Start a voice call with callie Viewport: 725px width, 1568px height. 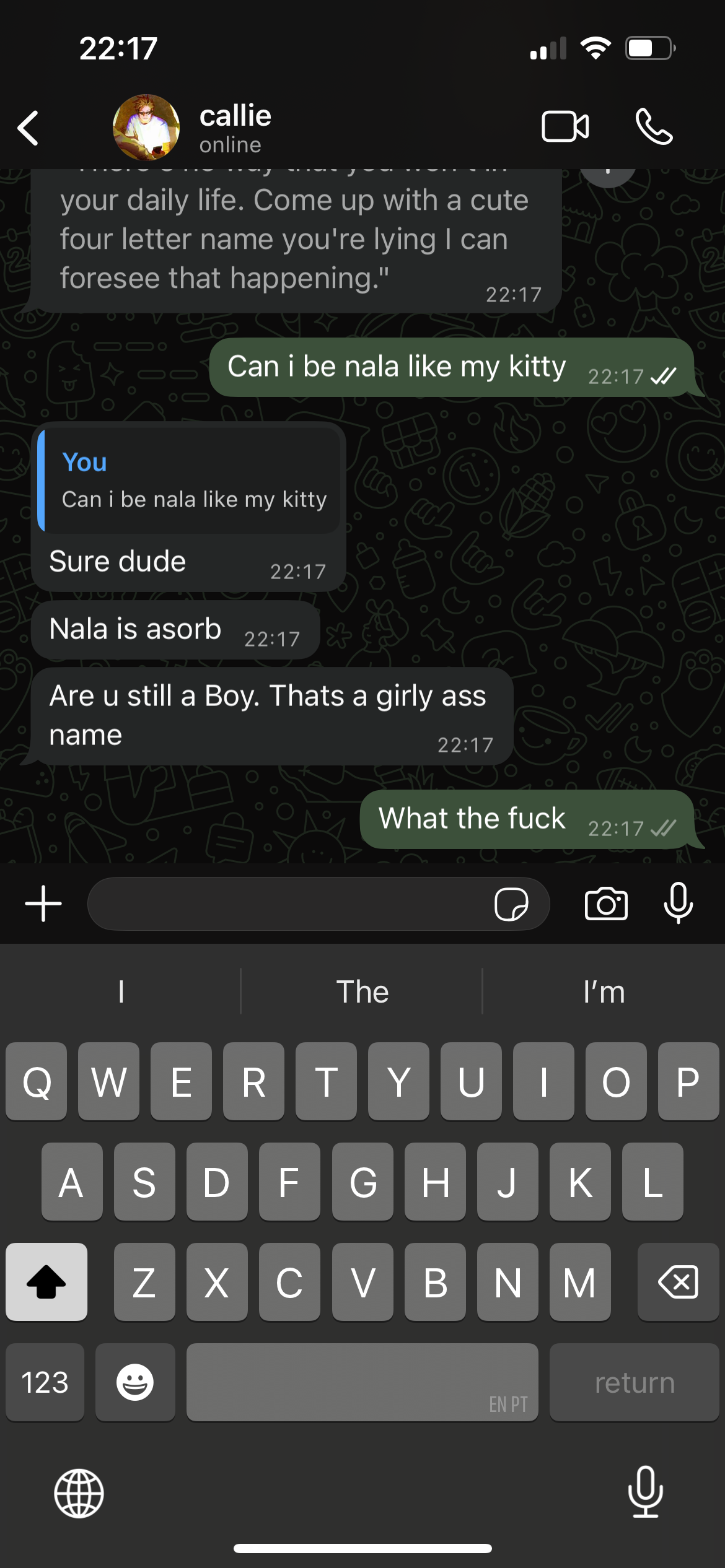pyautogui.click(x=654, y=127)
